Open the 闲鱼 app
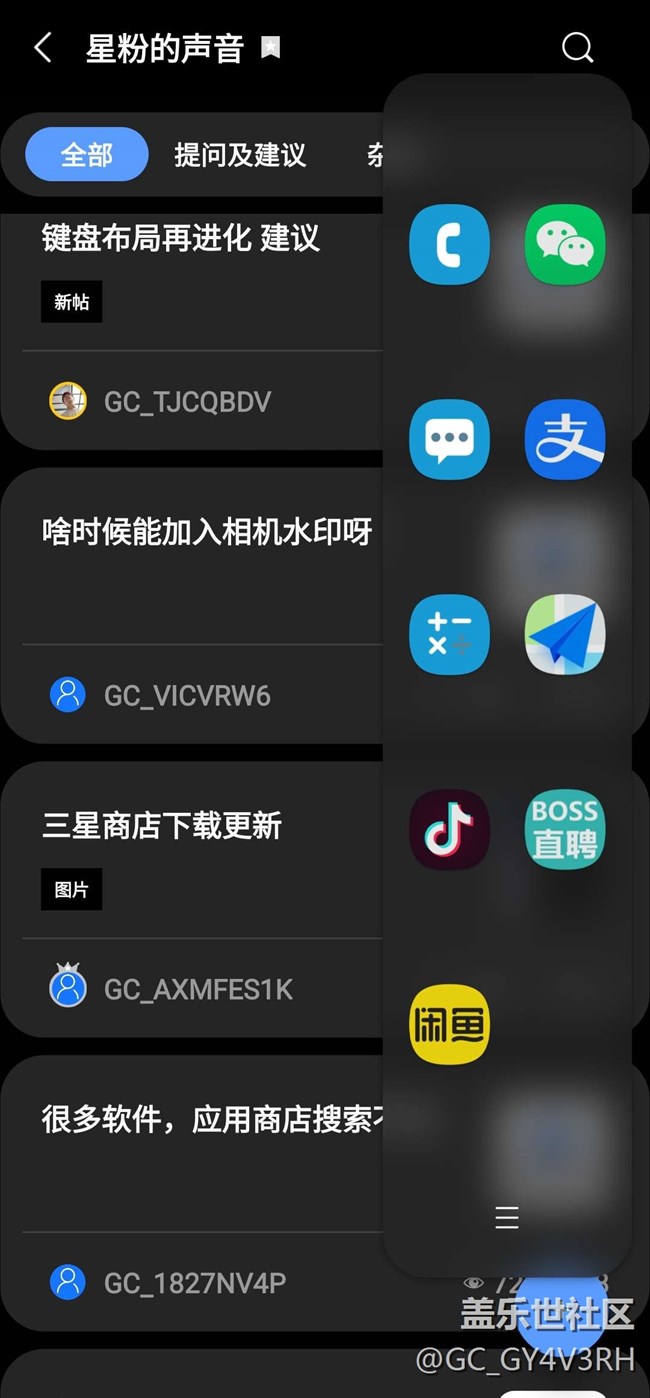 tap(449, 1025)
